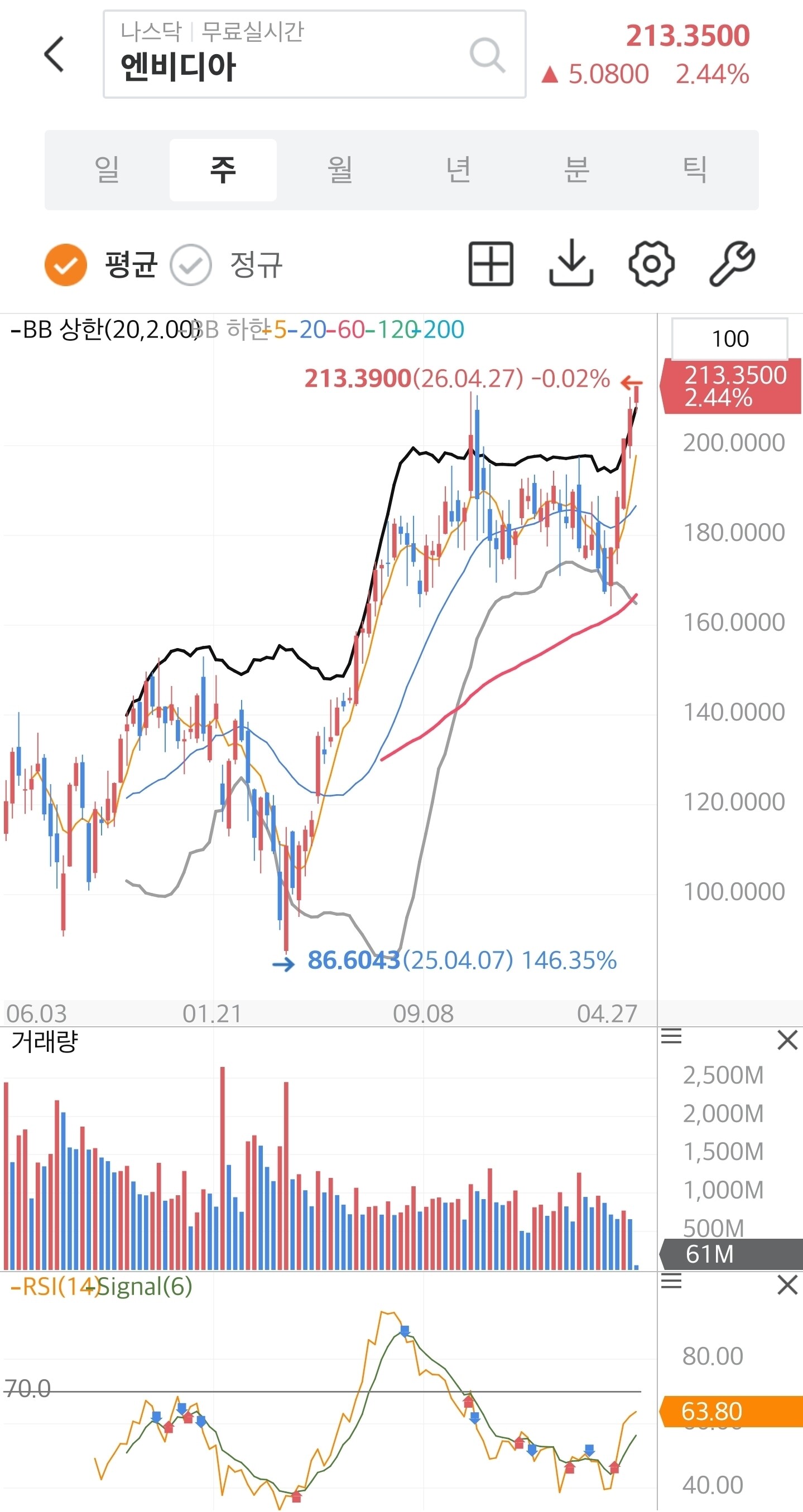Switch to the 년 chart tab
Viewport: 803px width, 1512px height.
tap(458, 170)
